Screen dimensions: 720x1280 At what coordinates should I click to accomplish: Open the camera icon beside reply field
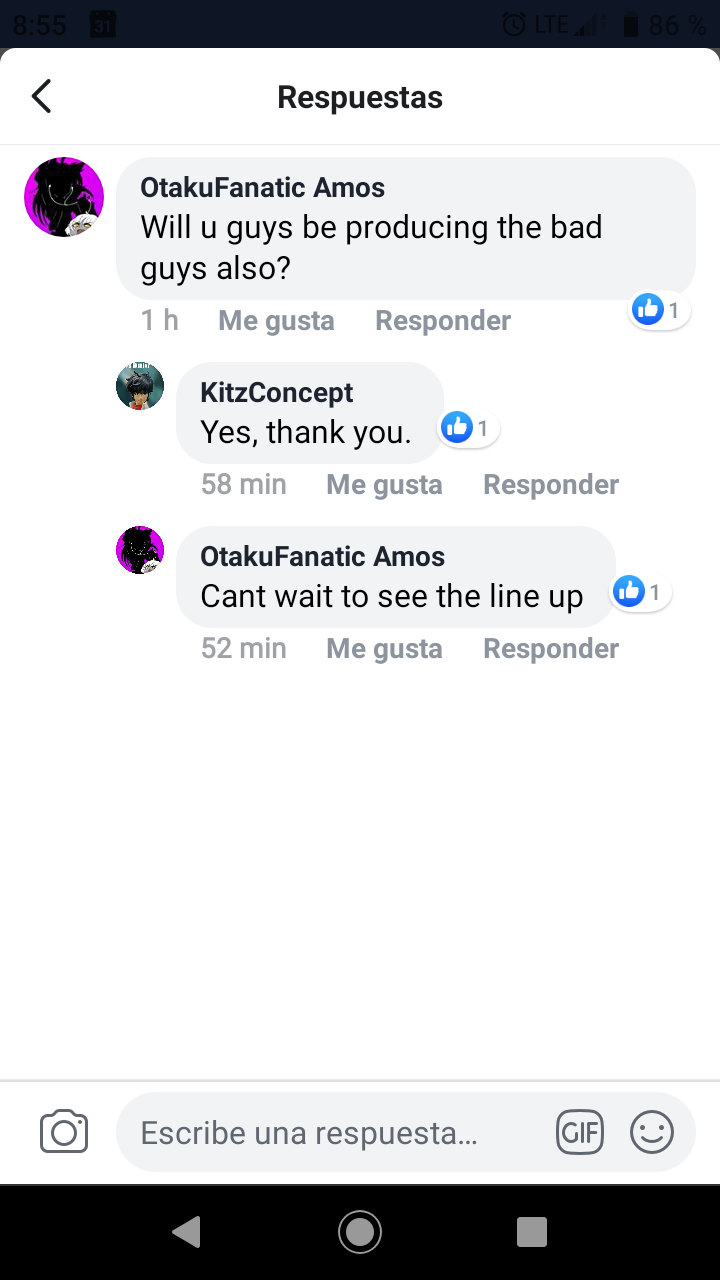64,1133
